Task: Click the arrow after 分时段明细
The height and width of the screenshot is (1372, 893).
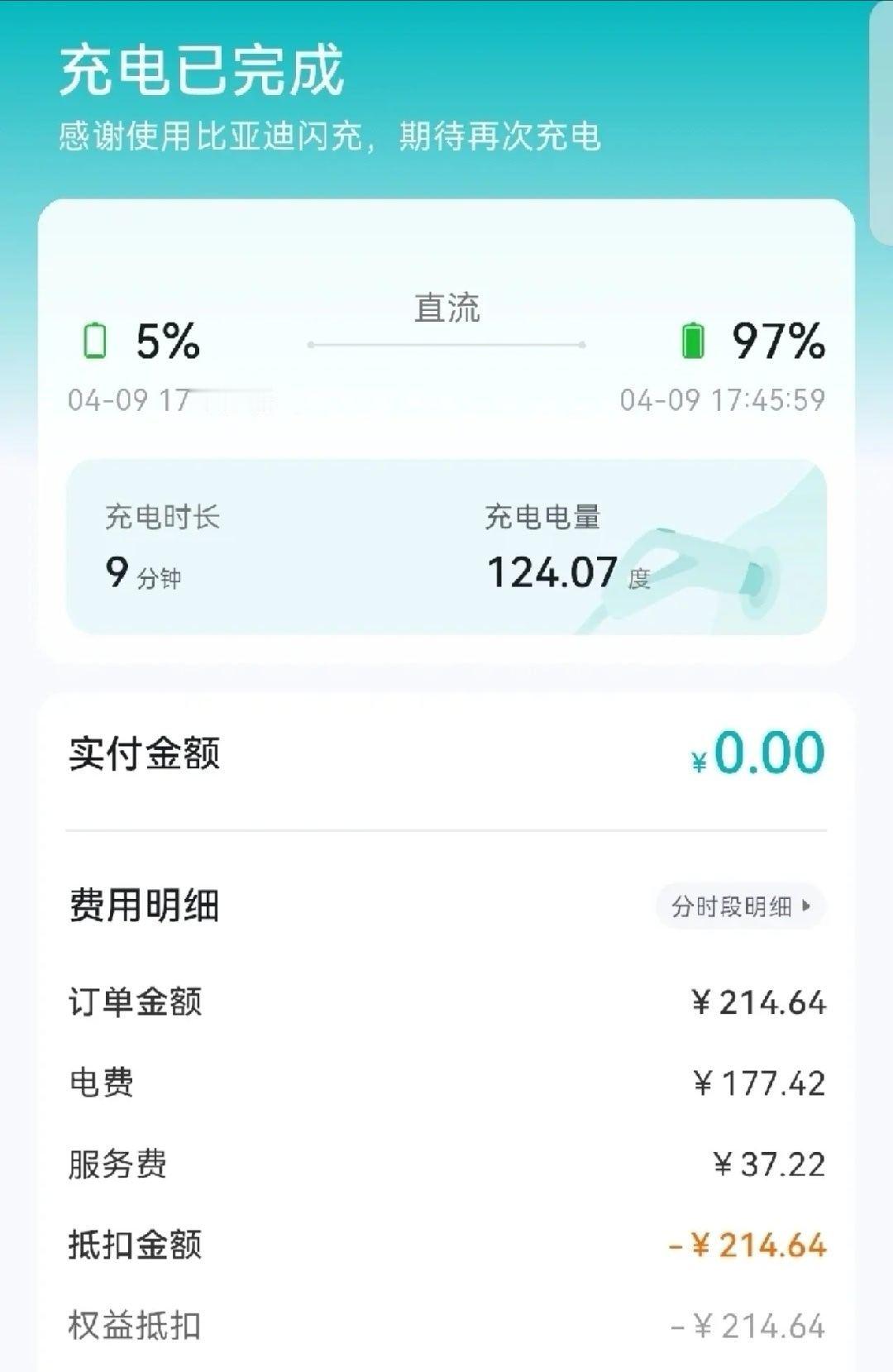Action: [806, 906]
